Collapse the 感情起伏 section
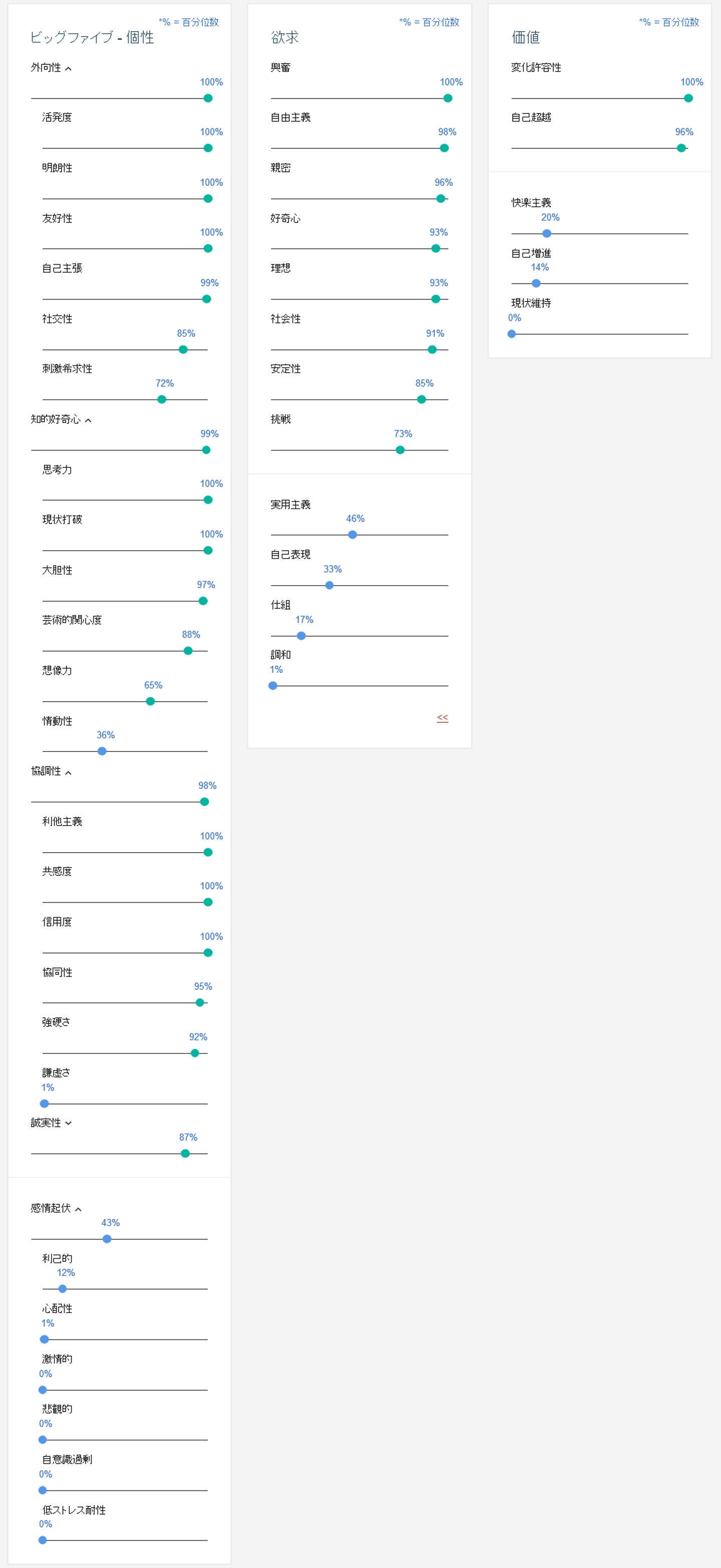 pos(78,1209)
